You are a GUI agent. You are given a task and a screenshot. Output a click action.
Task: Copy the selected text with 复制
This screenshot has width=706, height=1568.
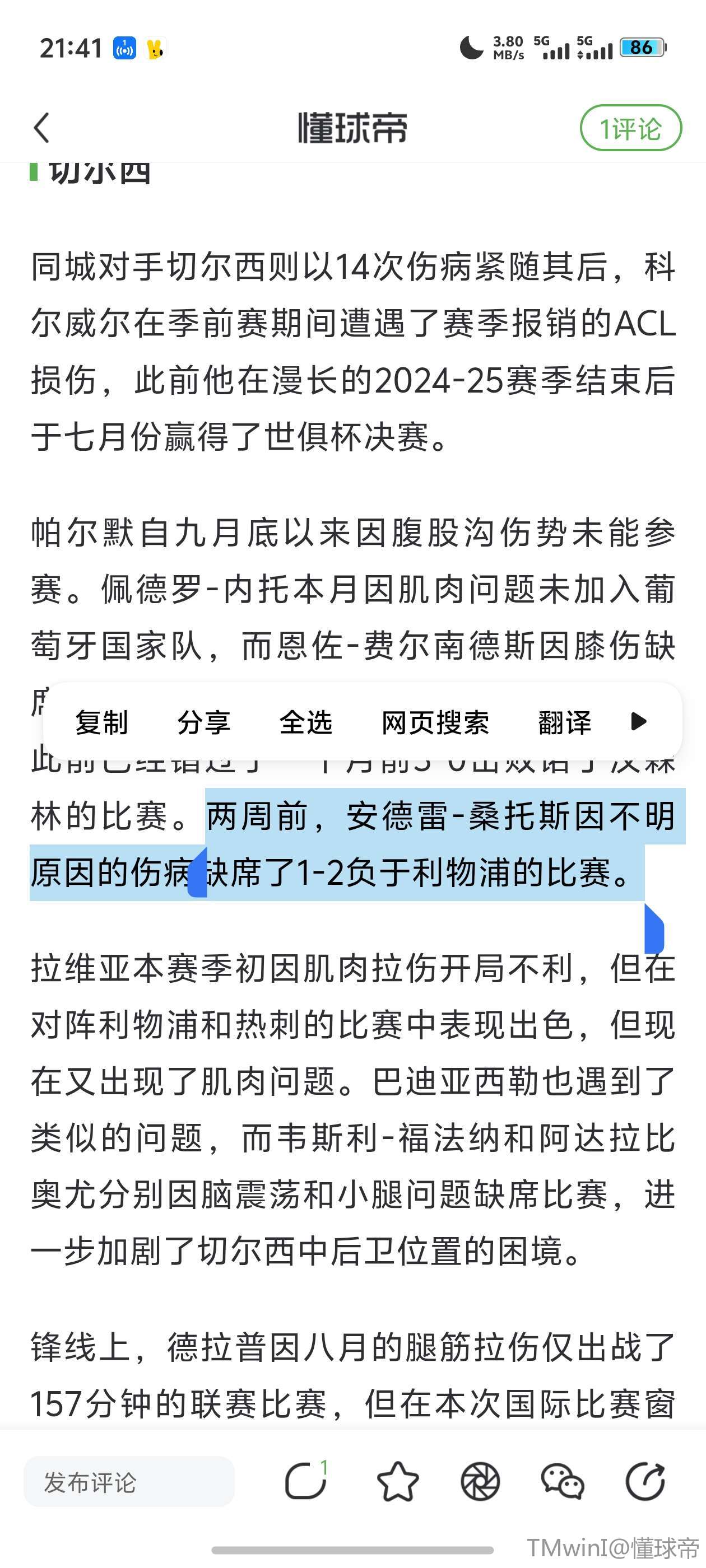coord(101,722)
